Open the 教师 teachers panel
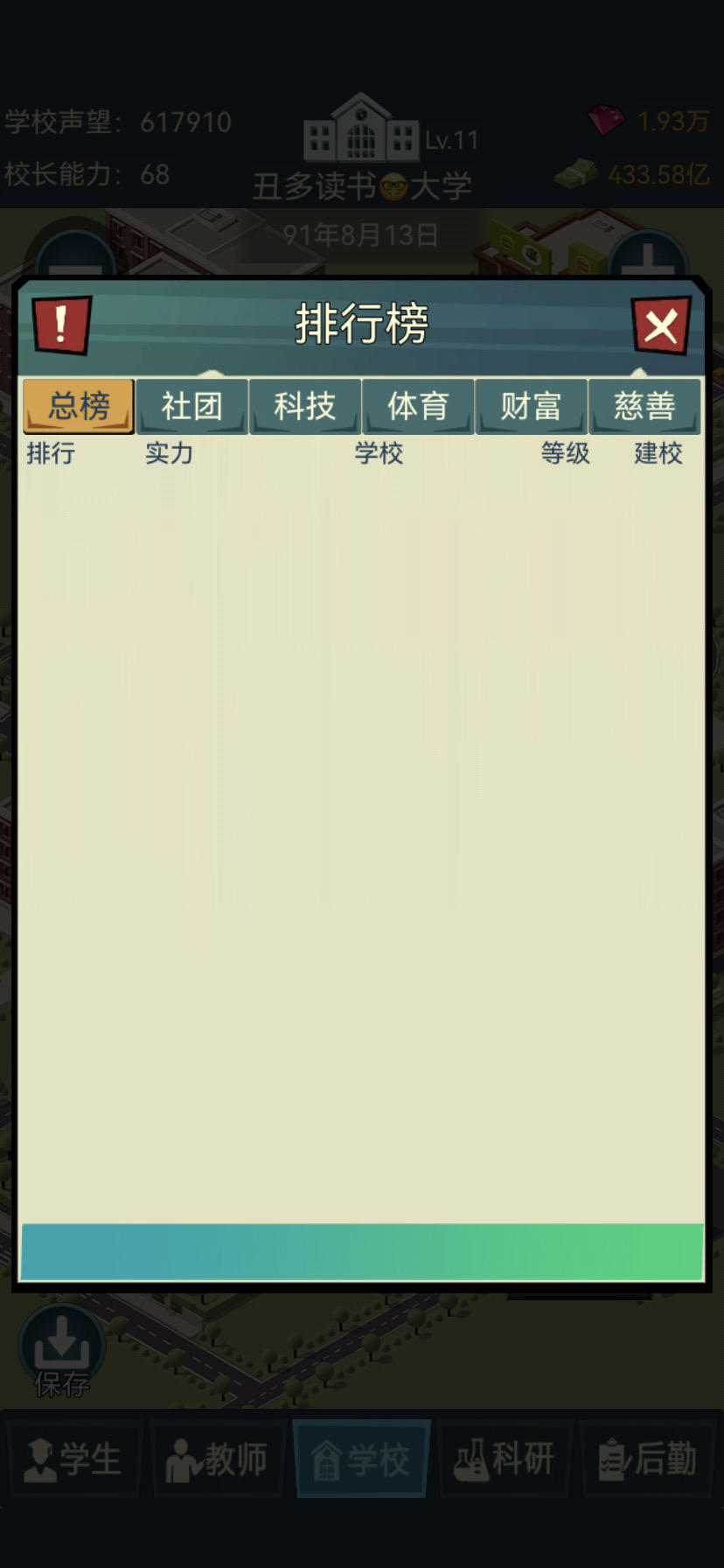This screenshot has width=724, height=1568. (x=217, y=1459)
